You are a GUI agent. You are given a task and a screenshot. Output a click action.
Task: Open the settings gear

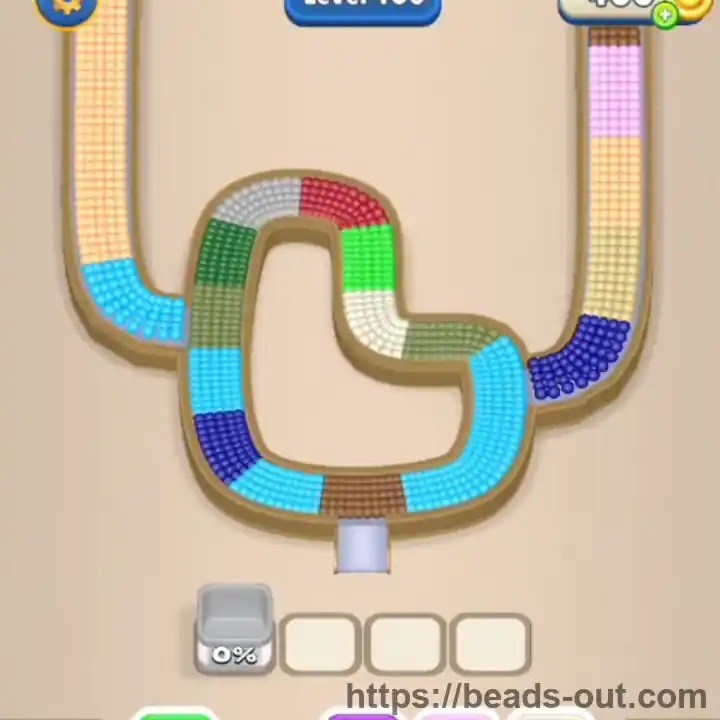click(66, 8)
